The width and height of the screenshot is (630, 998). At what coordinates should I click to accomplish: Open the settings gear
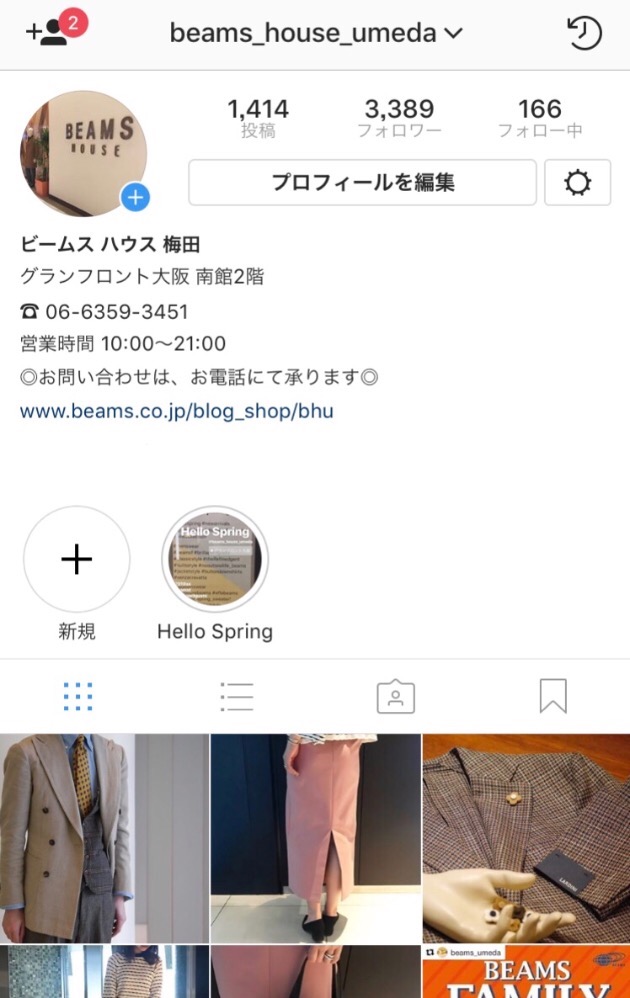(577, 183)
